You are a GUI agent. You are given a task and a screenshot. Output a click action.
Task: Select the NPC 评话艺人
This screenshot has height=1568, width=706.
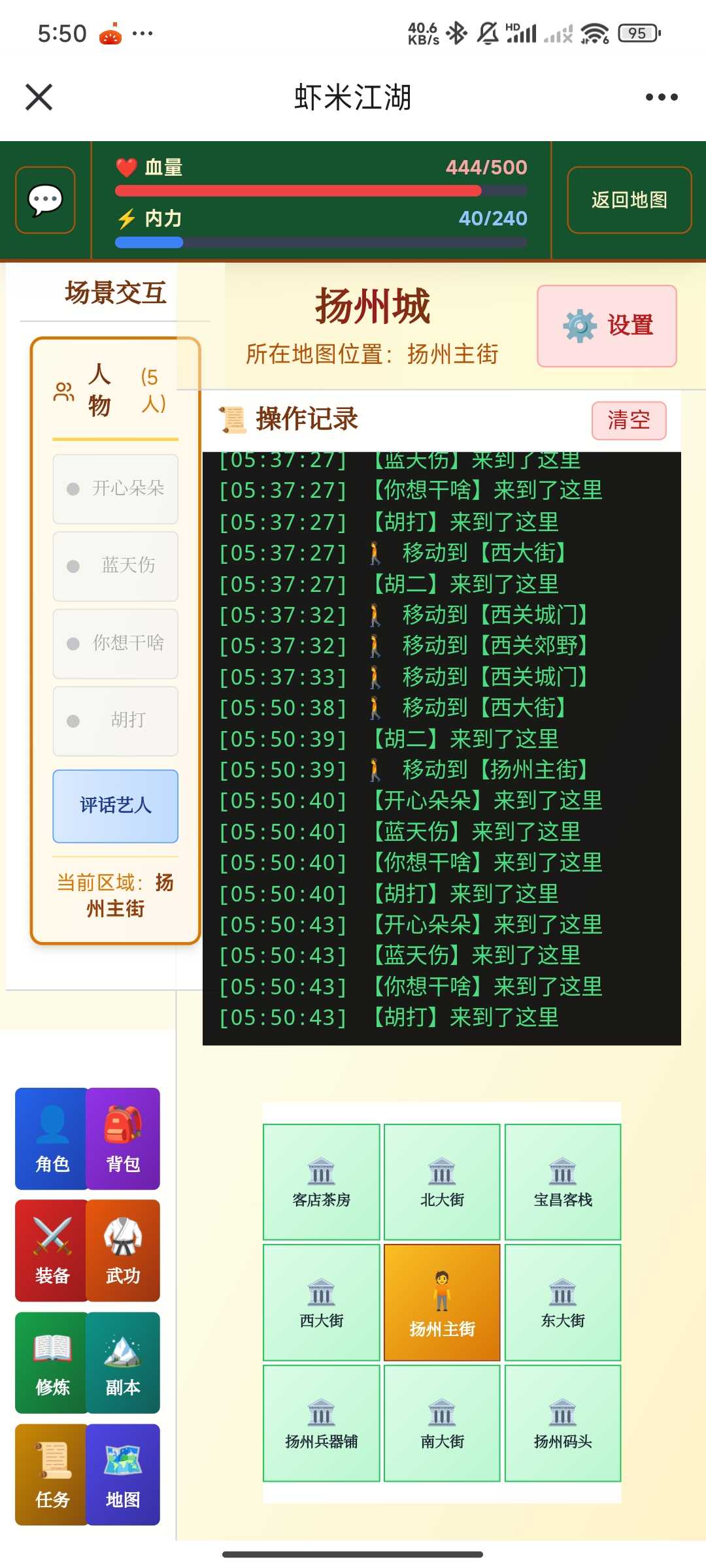[116, 806]
